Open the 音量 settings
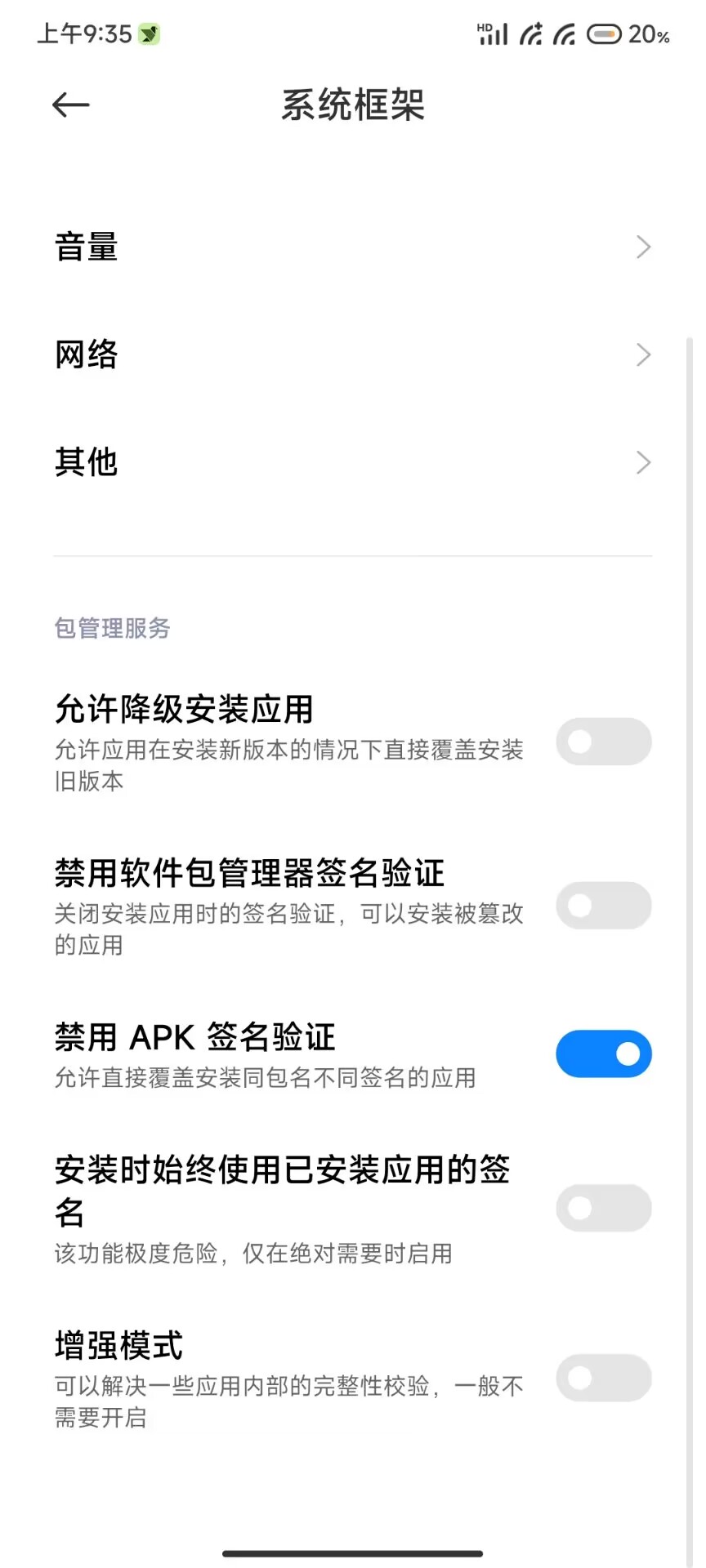 click(x=351, y=247)
